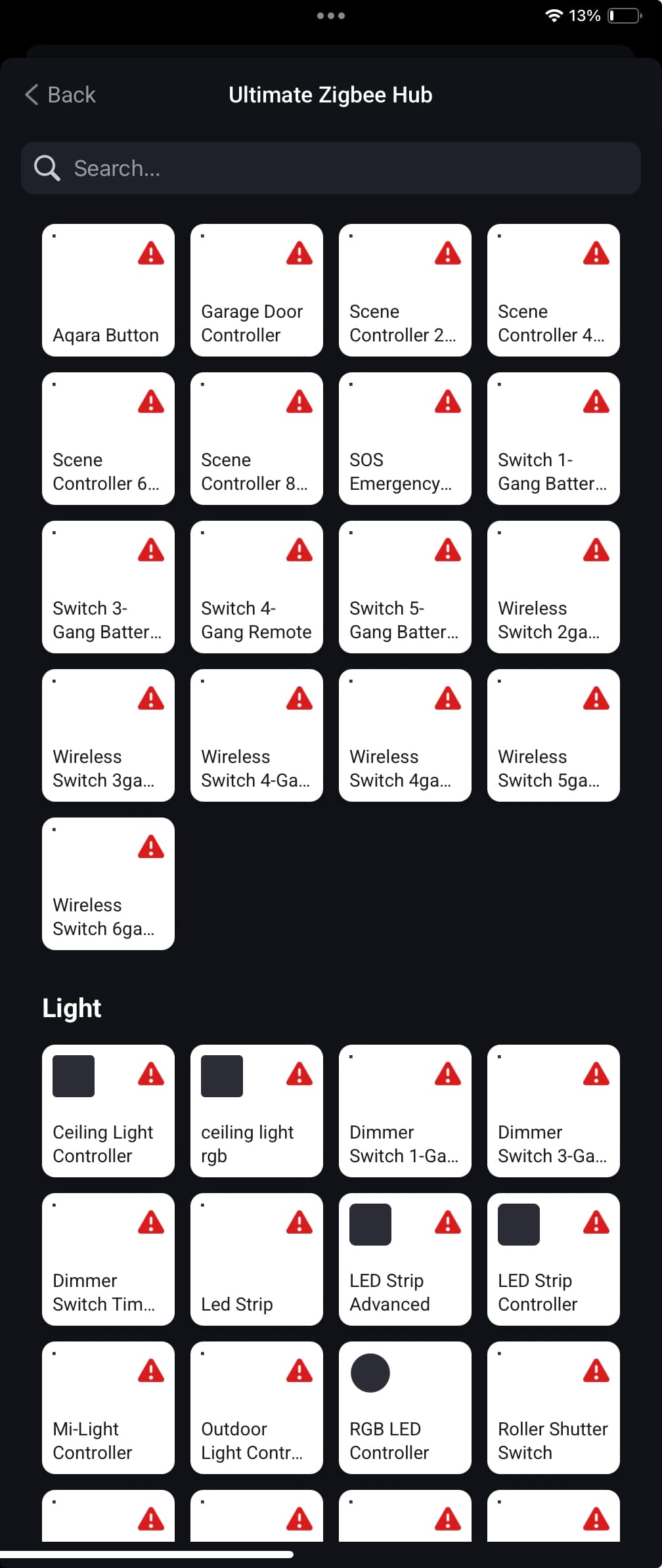Go back to the previous screen
662x1568 pixels.
60,95
